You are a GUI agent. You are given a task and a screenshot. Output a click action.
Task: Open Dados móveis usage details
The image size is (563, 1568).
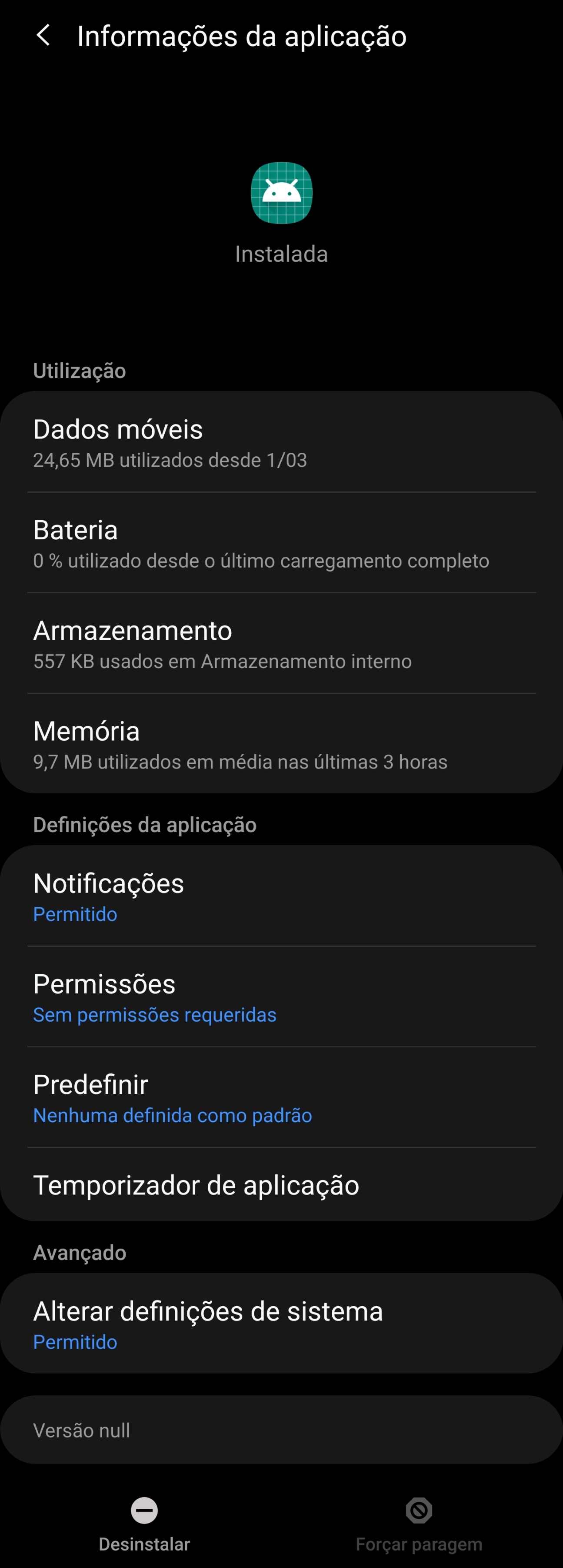tap(281, 442)
